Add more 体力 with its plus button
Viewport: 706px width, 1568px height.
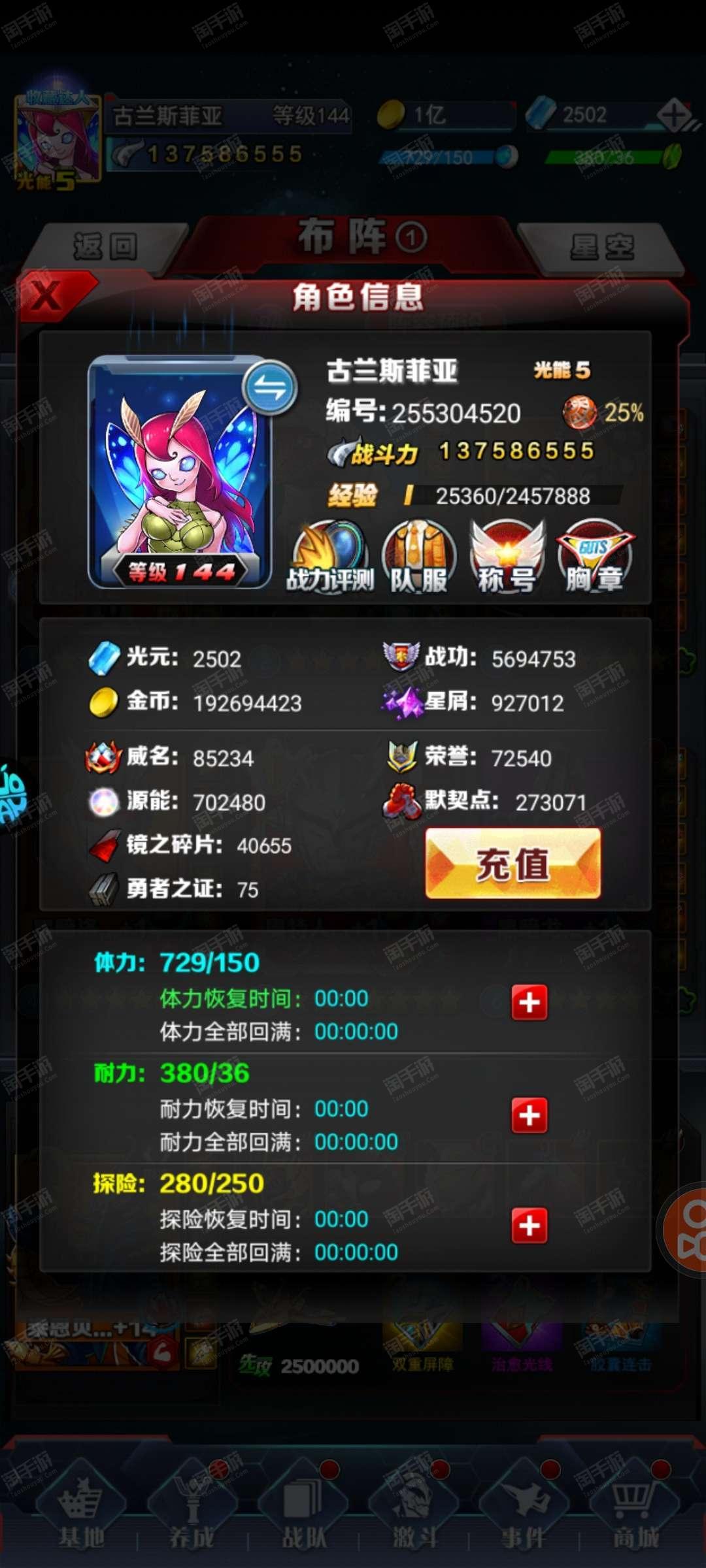pos(529,1002)
